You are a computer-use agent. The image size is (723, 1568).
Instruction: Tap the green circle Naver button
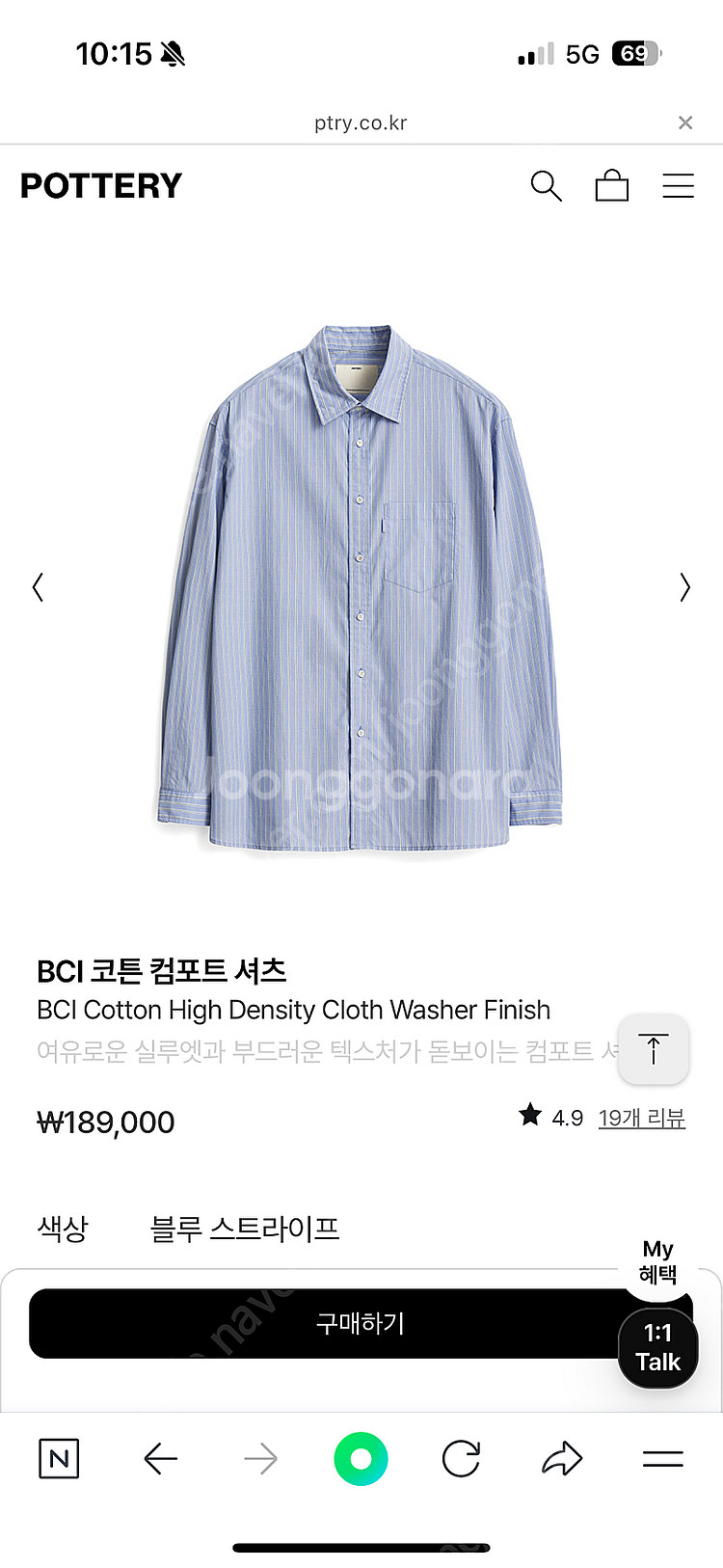361,1458
